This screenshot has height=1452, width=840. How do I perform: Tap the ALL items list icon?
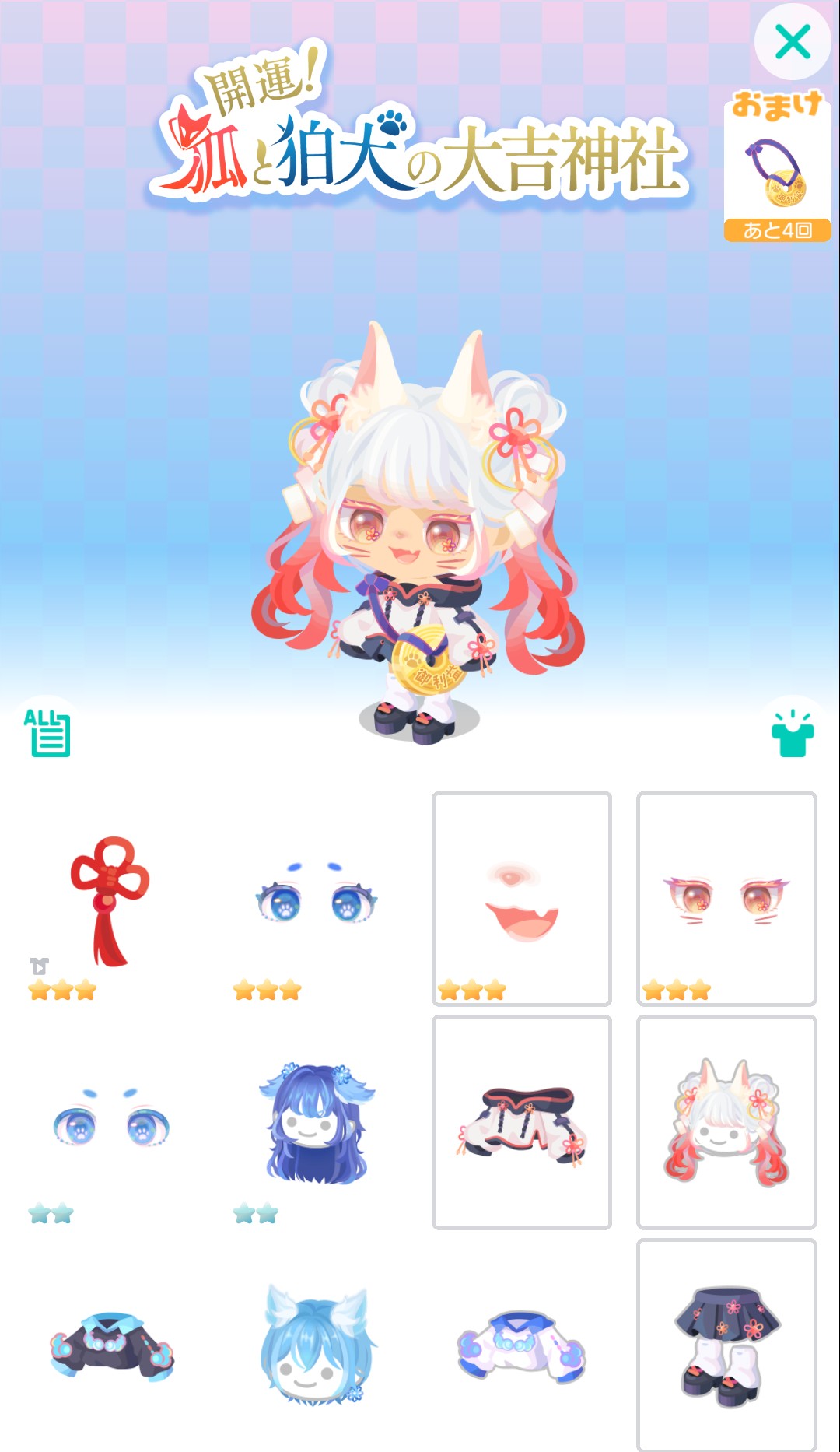[47, 732]
